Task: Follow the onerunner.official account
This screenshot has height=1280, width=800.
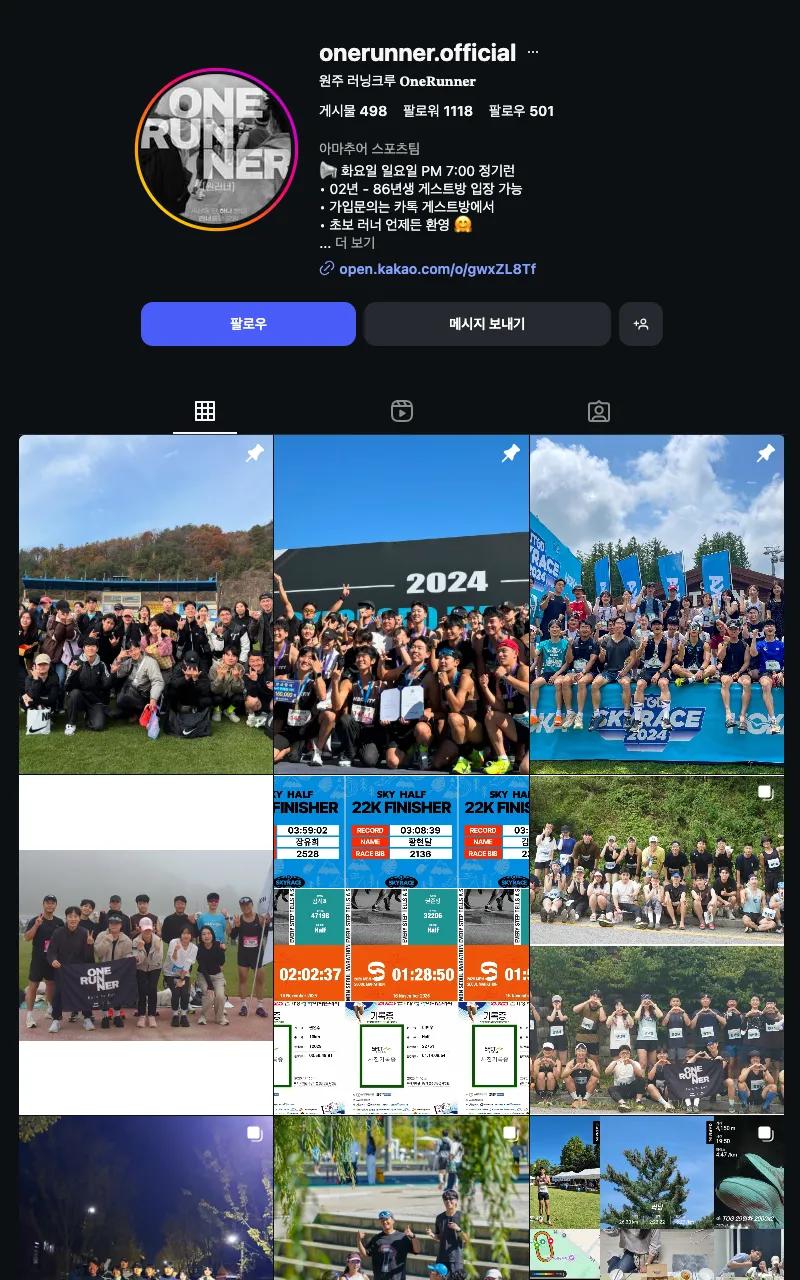Action: click(248, 324)
